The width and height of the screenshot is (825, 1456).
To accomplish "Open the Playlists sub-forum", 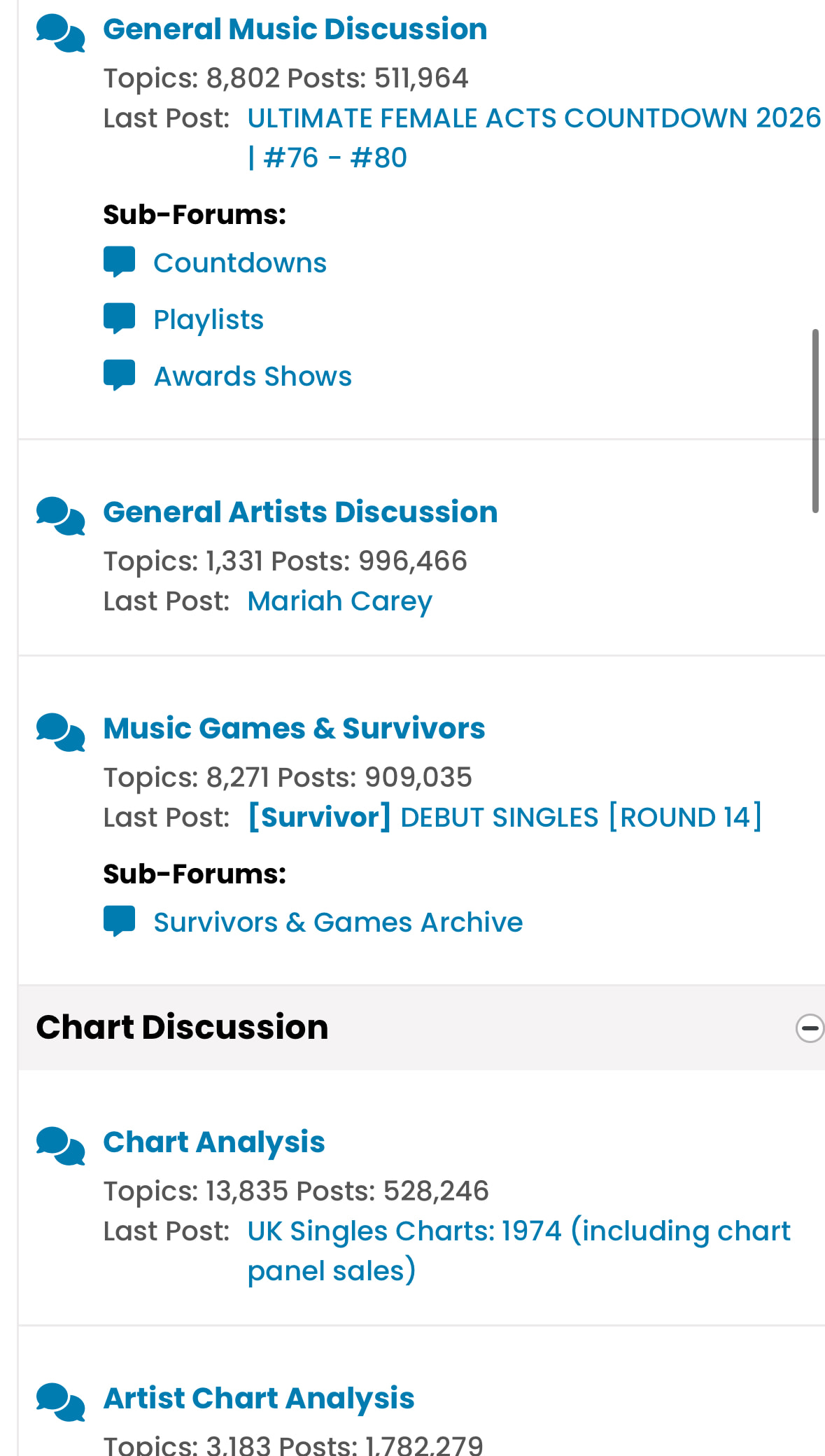I will [209, 320].
